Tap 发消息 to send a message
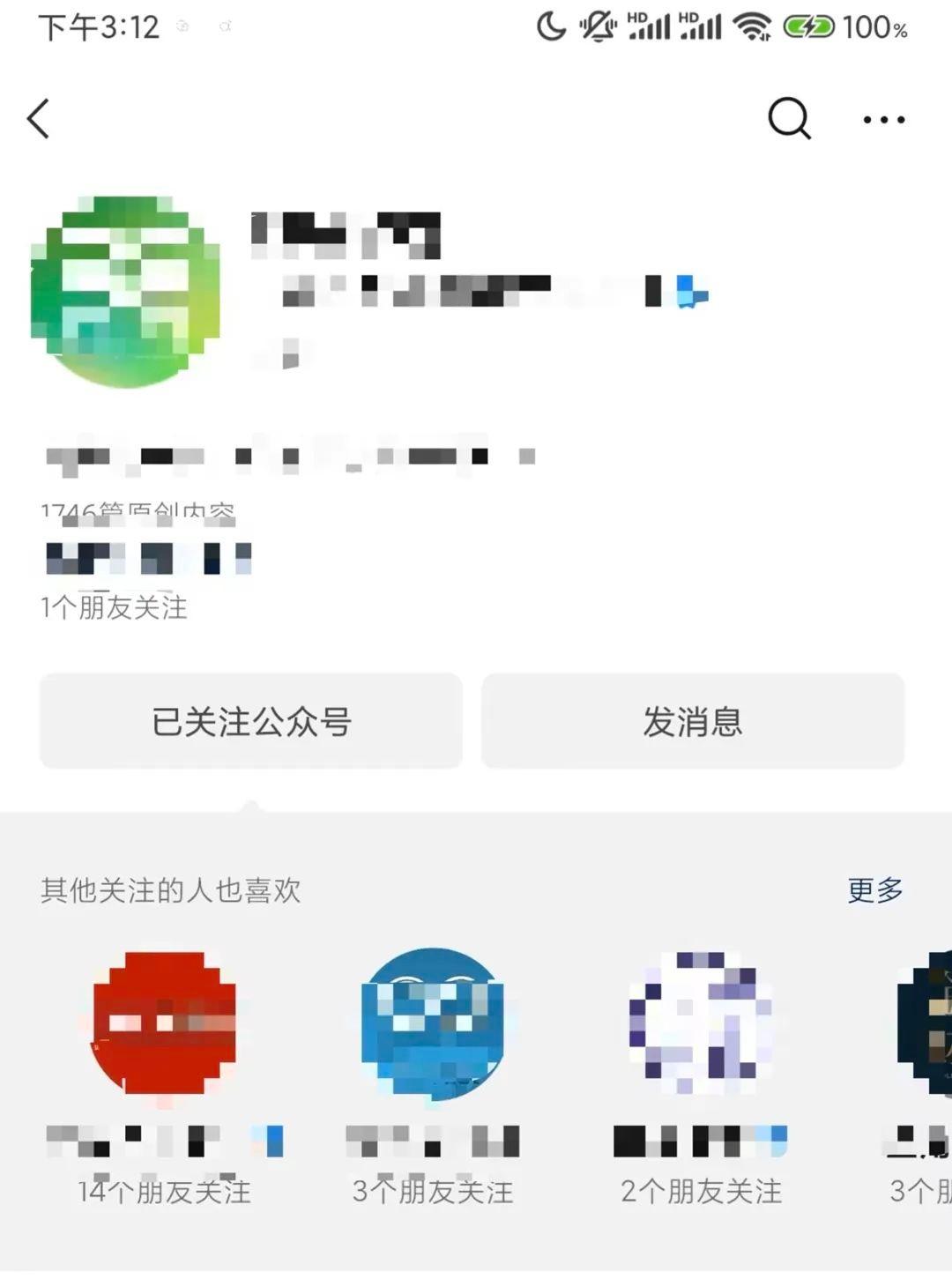Viewport: 952px width, 1279px height. pyautogui.click(x=693, y=721)
